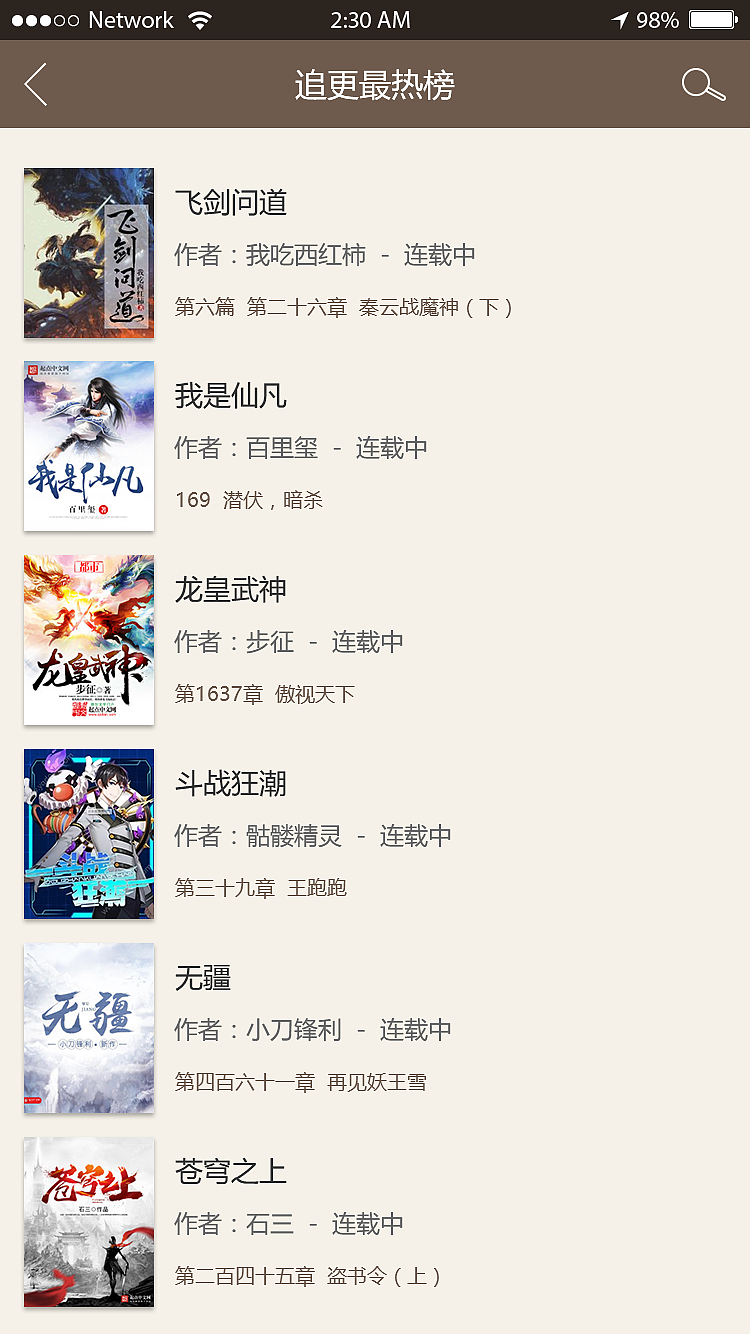Open author 百里玺's page
This screenshot has width=750, height=1334.
pos(280,449)
